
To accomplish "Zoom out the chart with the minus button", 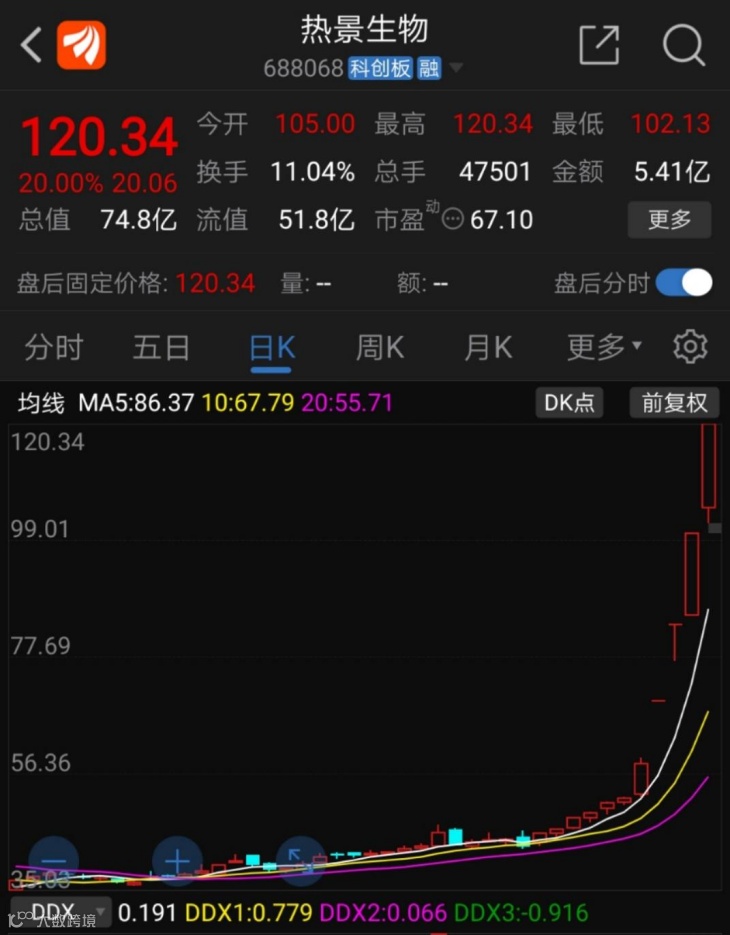I will point(54,861).
